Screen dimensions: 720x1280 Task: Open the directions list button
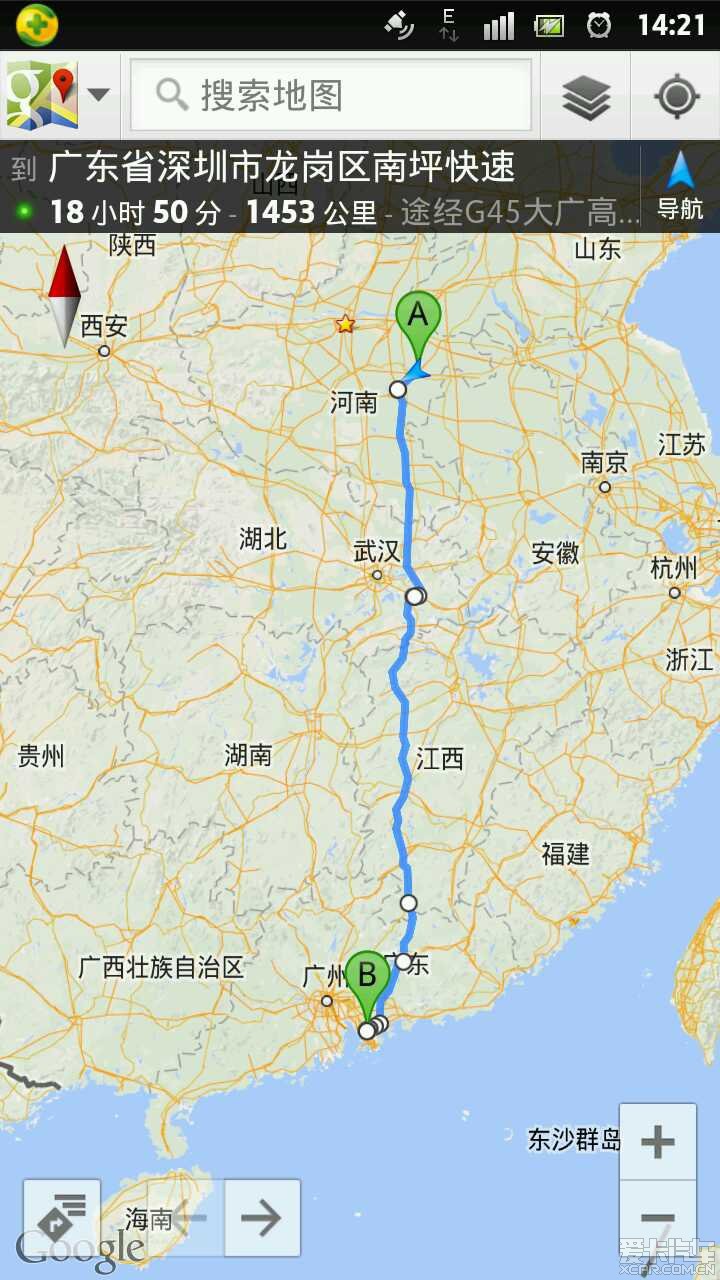click(62, 1217)
